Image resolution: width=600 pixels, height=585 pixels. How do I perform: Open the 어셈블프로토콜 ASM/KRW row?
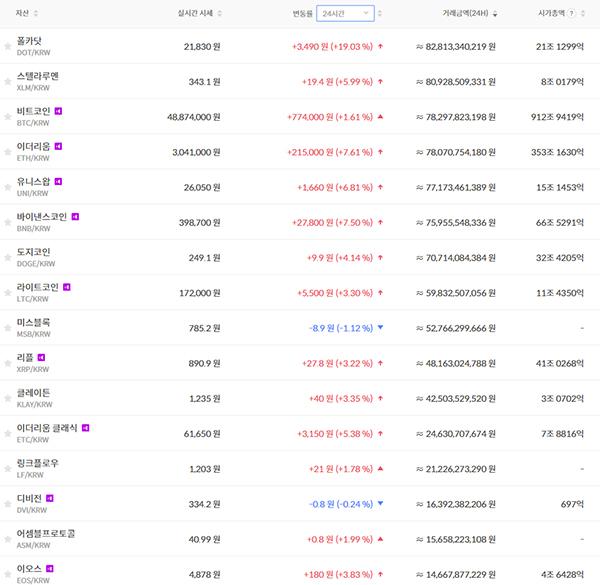(x=45, y=538)
